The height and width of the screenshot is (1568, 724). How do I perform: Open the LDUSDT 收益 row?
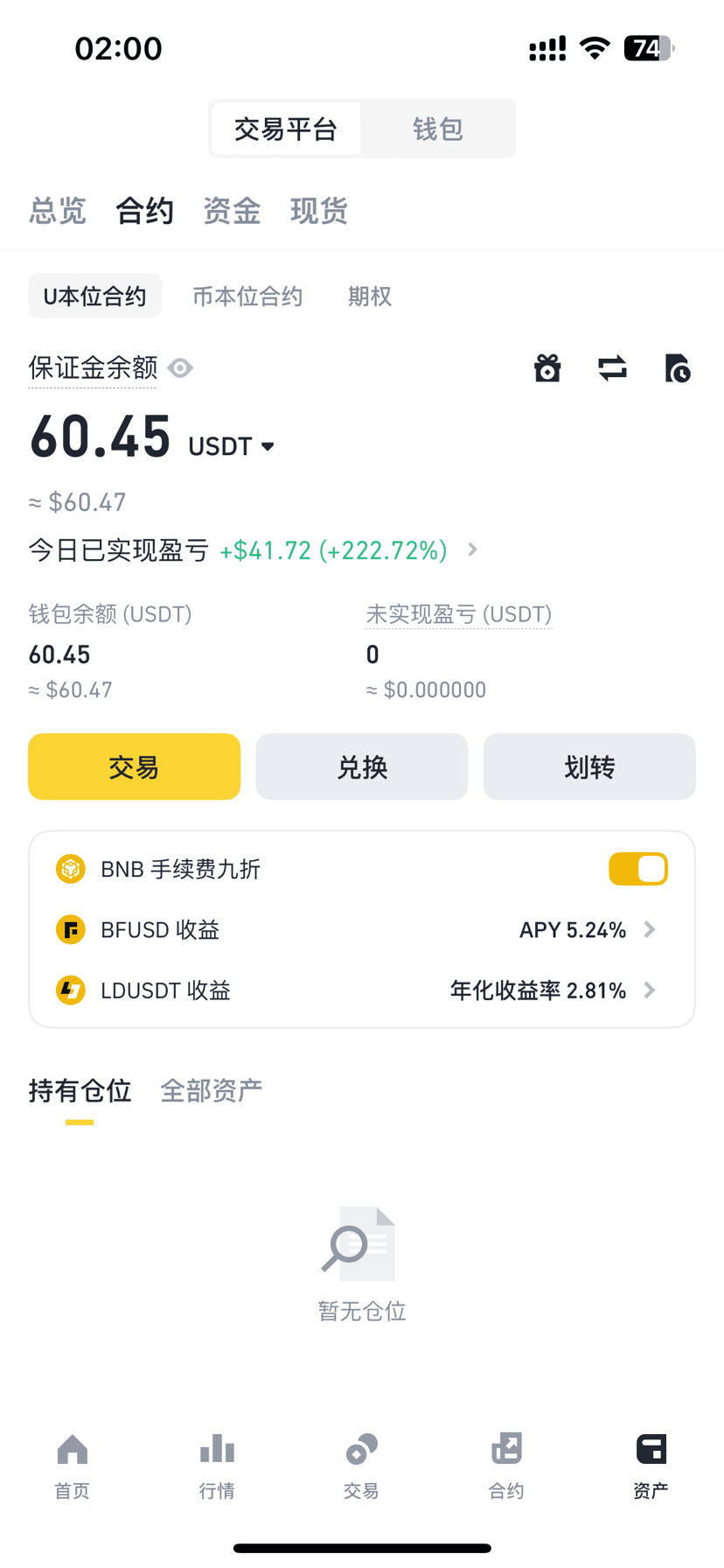coord(362,990)
